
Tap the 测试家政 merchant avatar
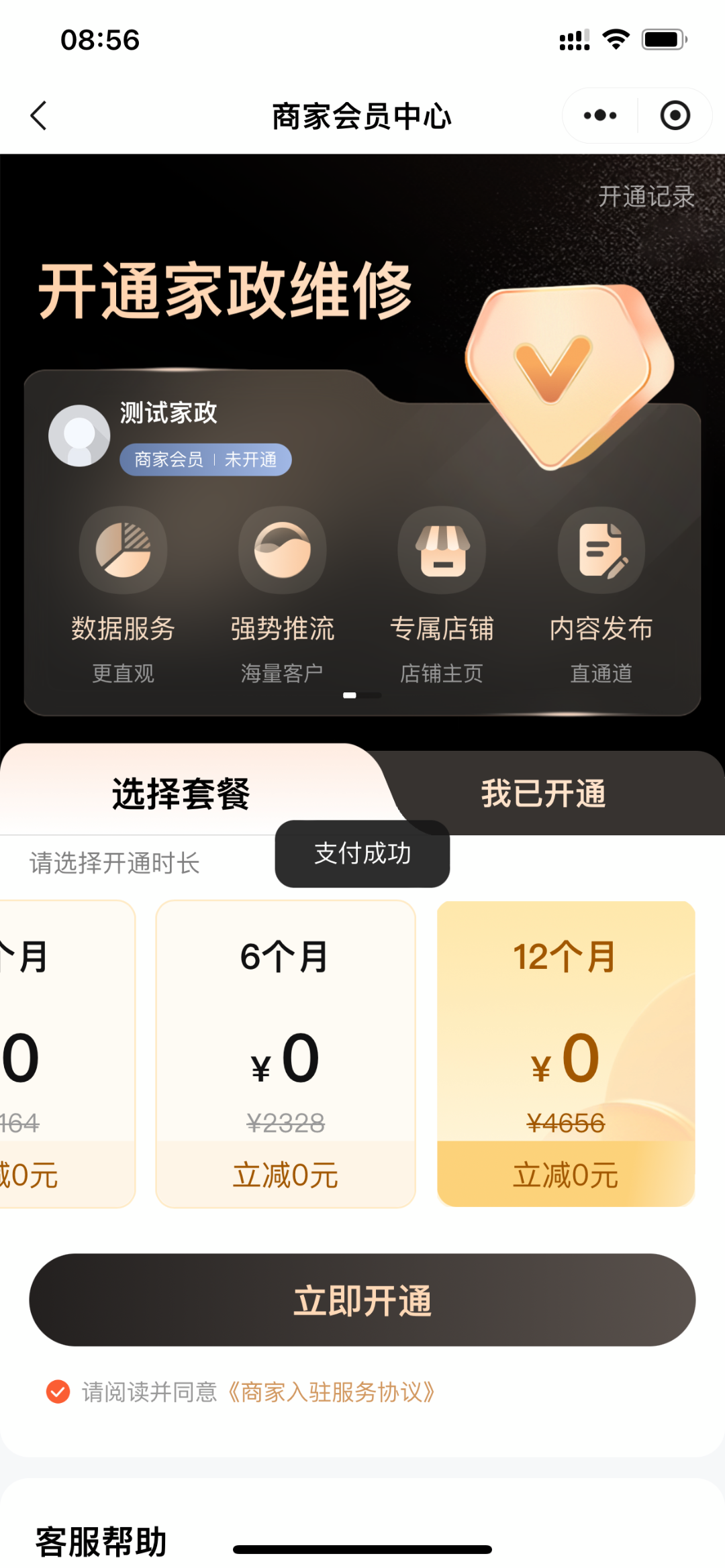79,435
